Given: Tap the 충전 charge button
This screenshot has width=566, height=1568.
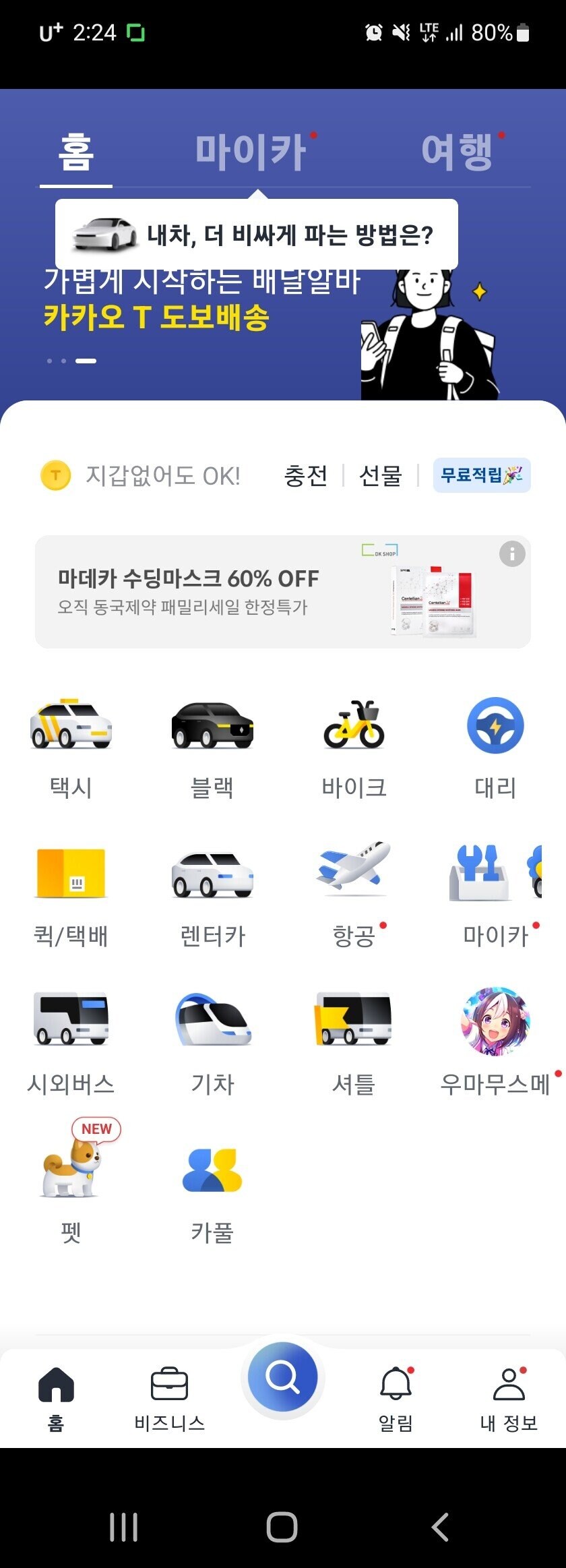Looking at the screenshot, I should click(307, 475).
